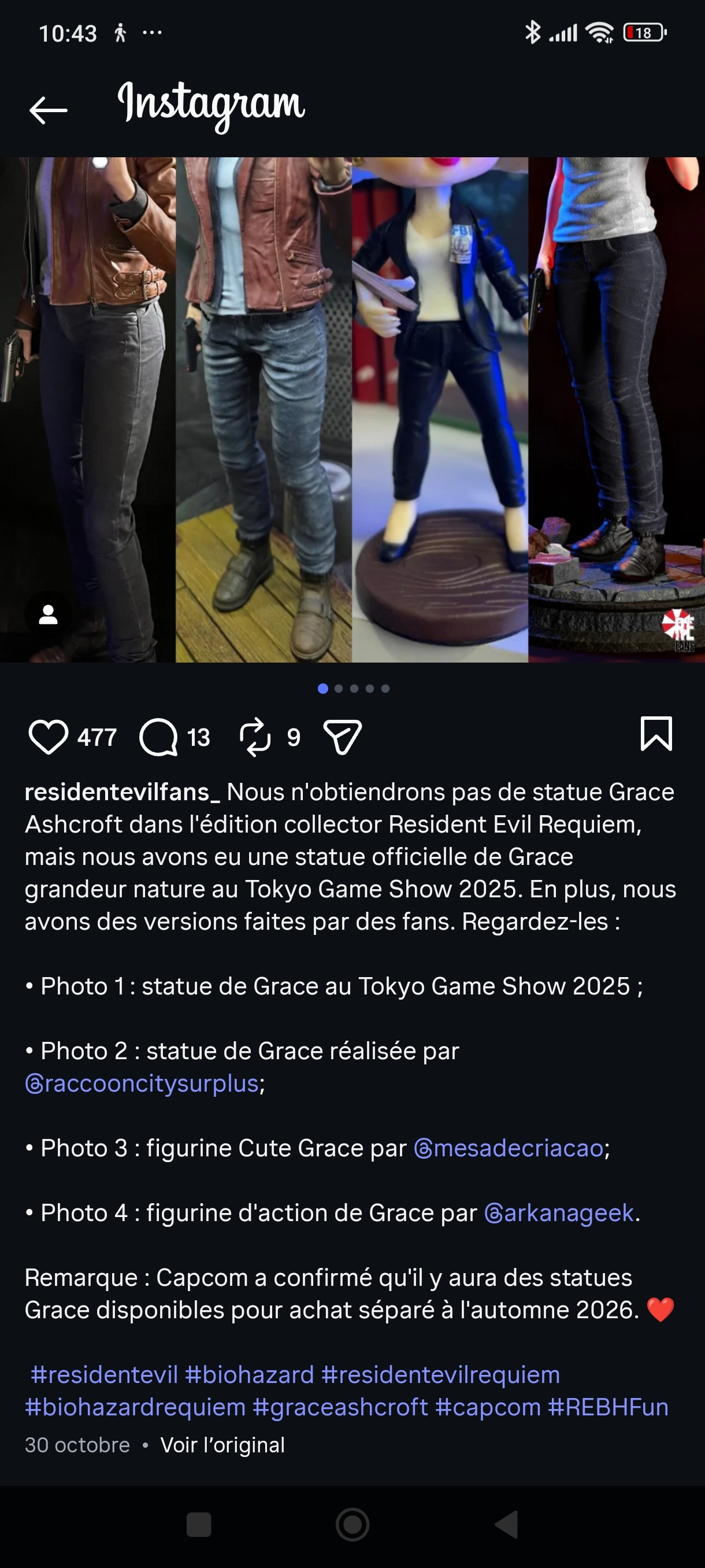705x1568 pixels.
Task: Open the #biohazard hashtag
Action: tap(250, 1375)
